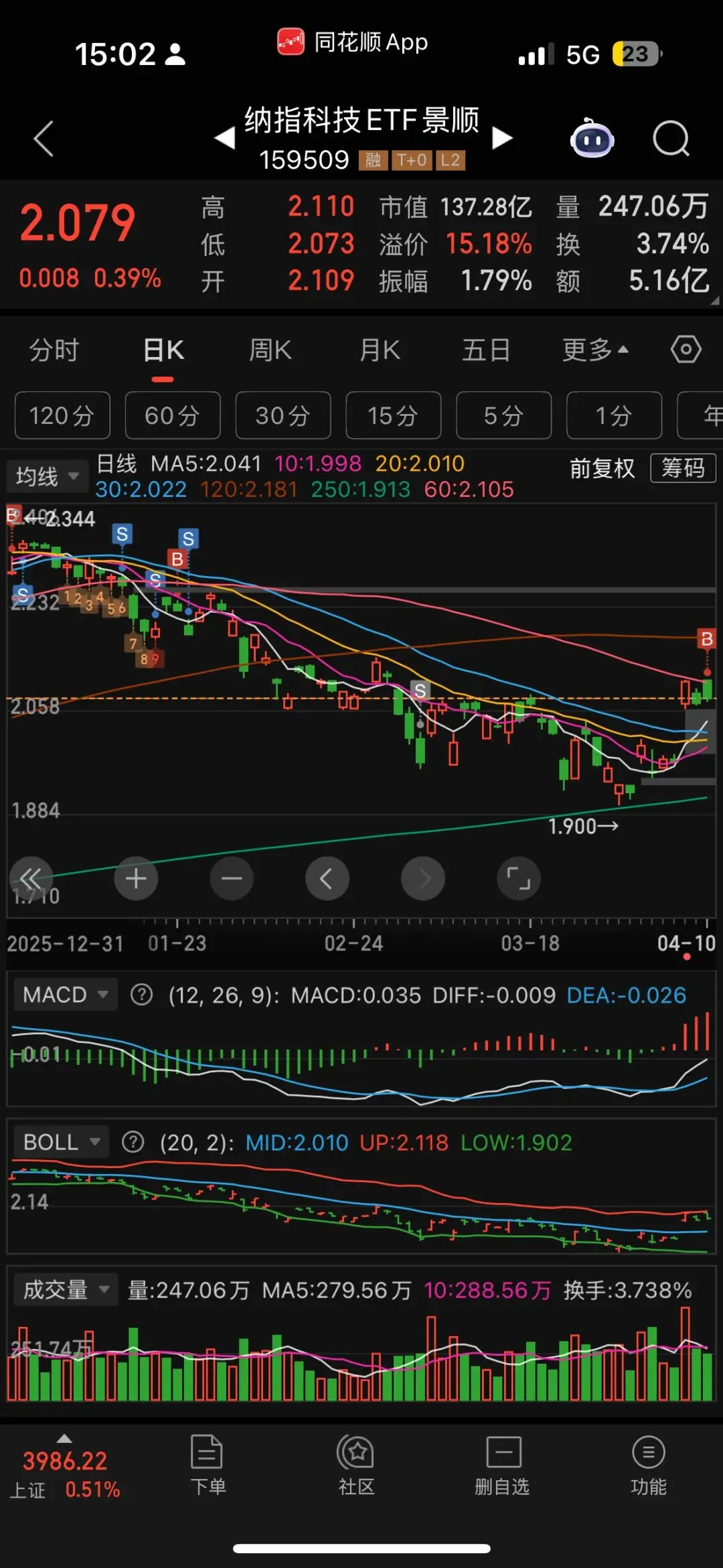Viewport: 723px width, 1568px height.
Task: Select the 周K weekly chart tab
Action: pos(270,350)
